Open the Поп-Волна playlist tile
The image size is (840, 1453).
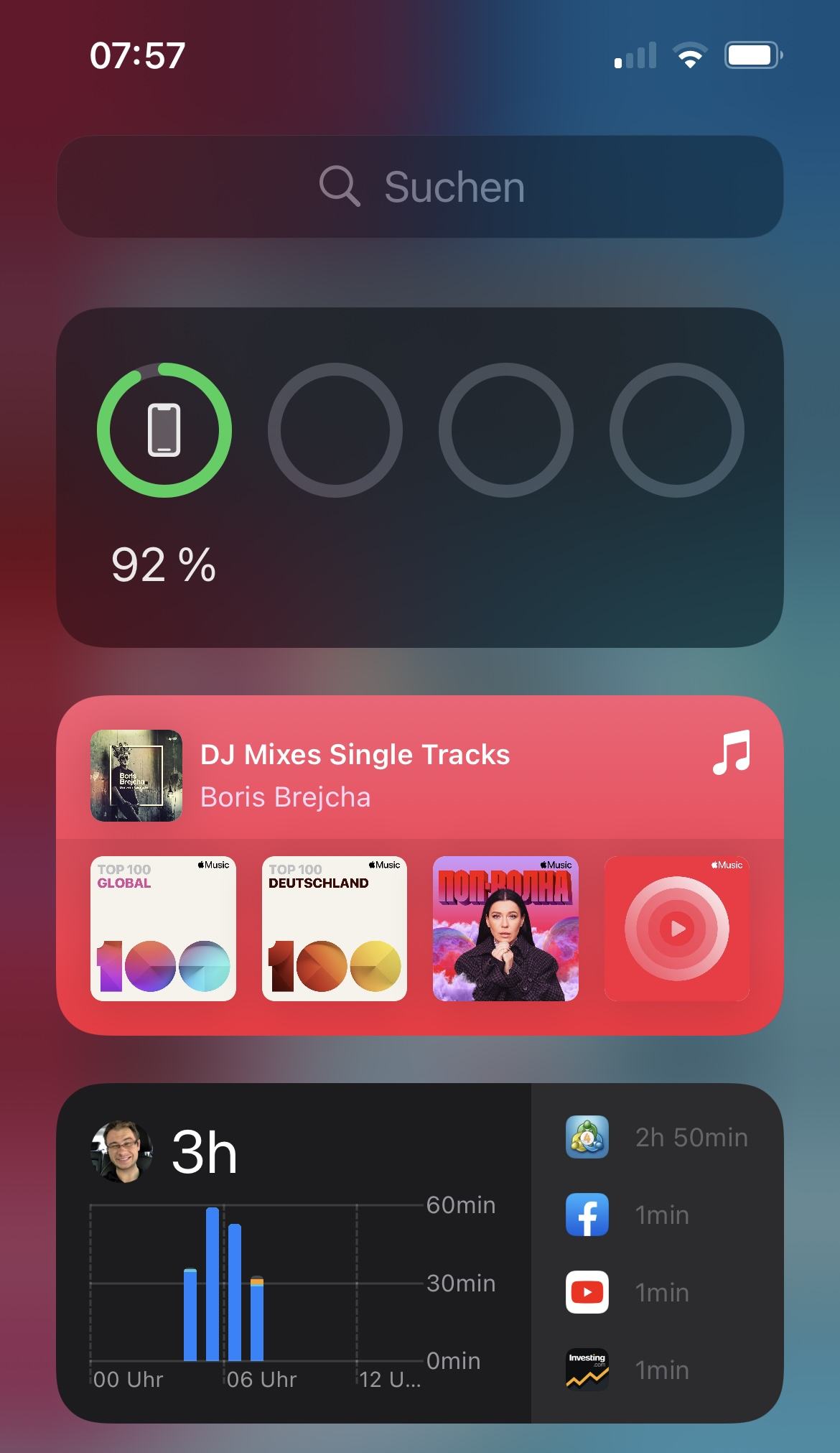coord(505,928)
